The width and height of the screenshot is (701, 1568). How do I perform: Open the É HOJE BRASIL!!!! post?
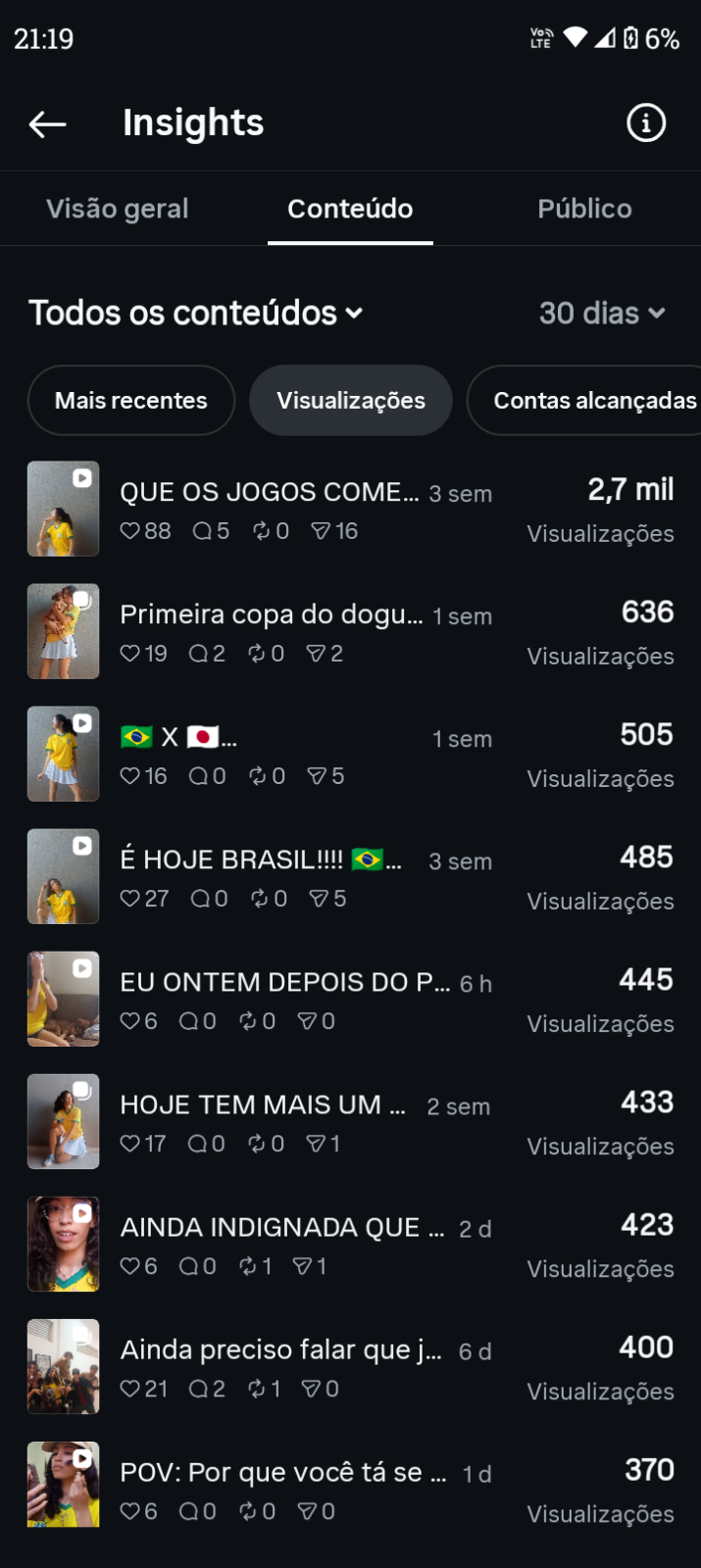(x=350, y=877)
